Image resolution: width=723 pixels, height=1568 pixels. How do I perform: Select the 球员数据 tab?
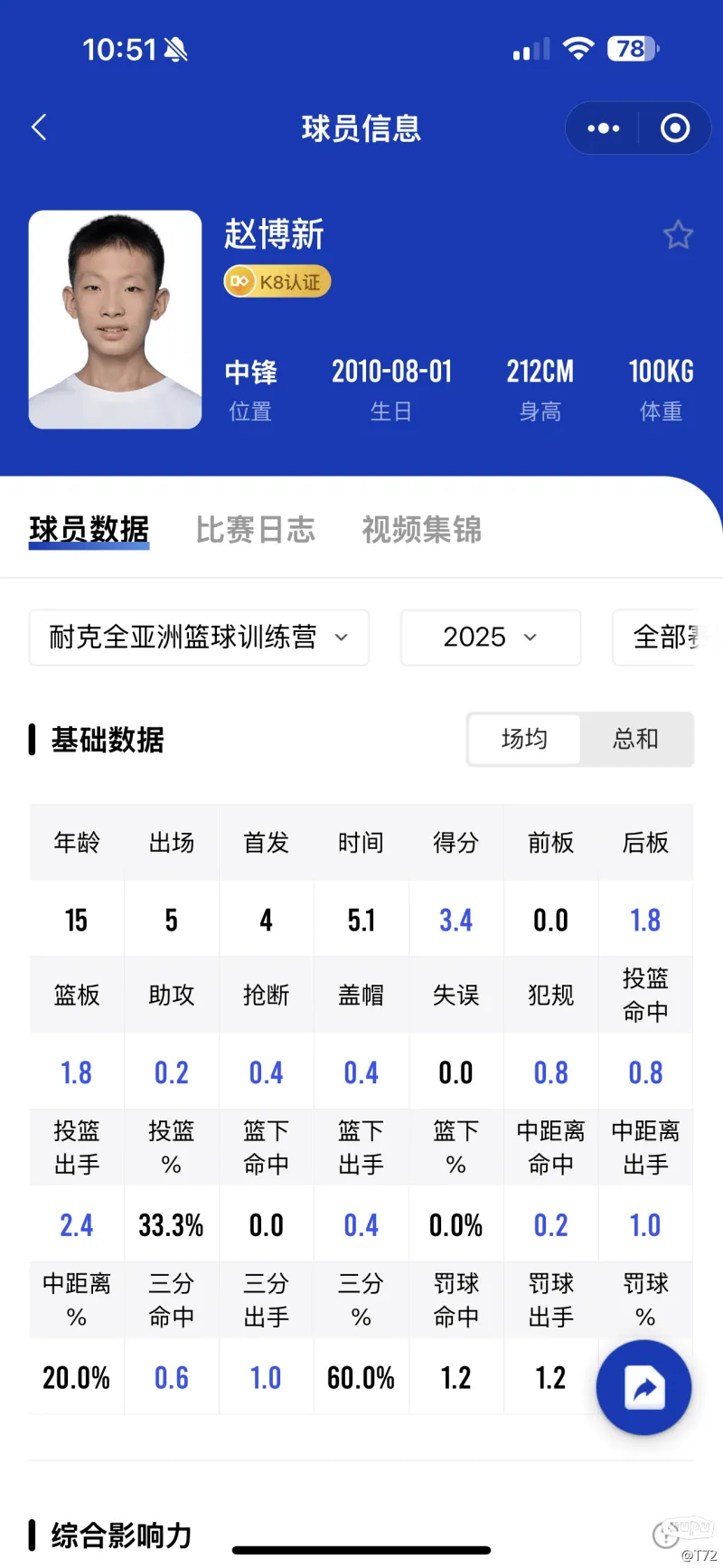click(89, 530)
